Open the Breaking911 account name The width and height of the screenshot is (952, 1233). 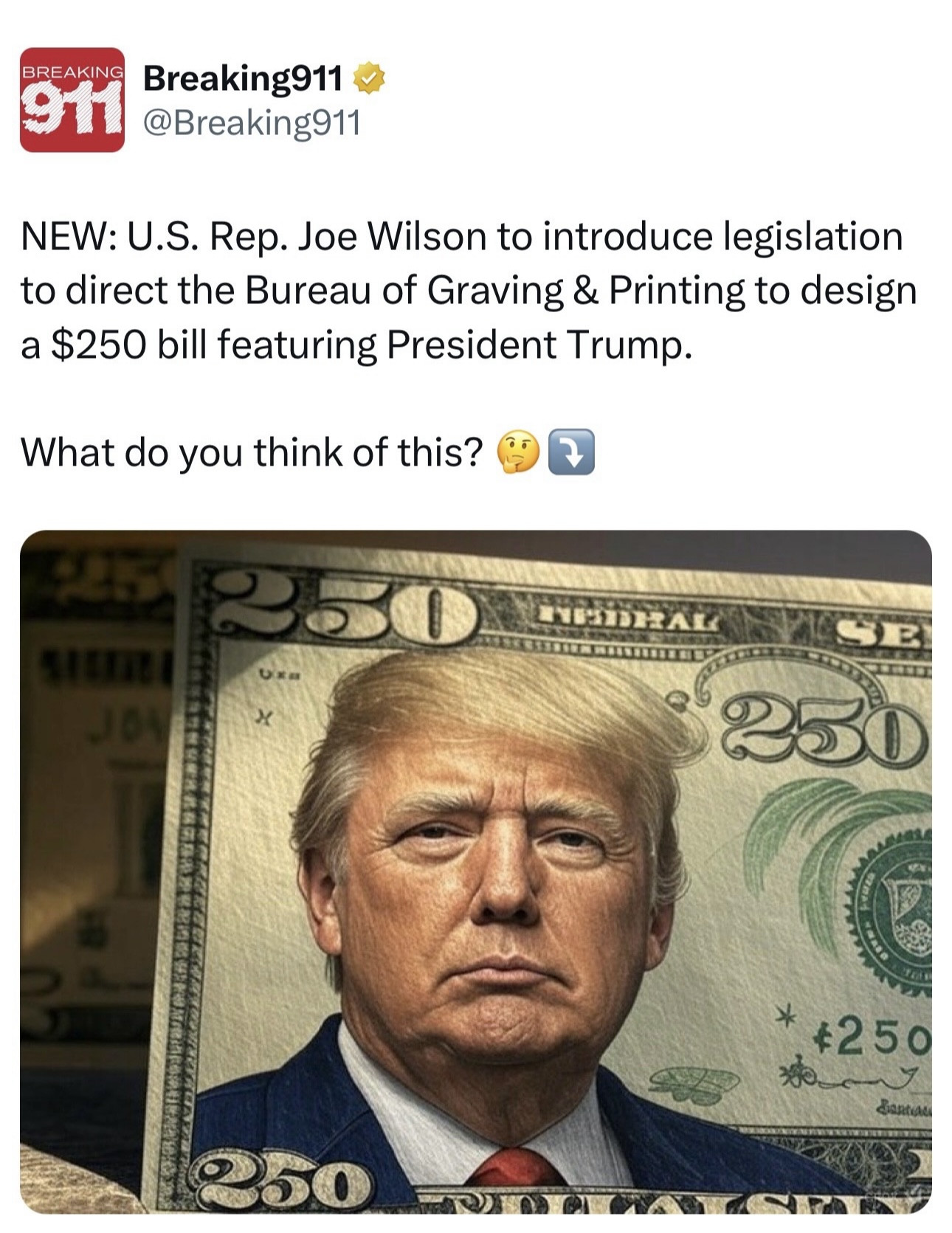pos(243,77)
